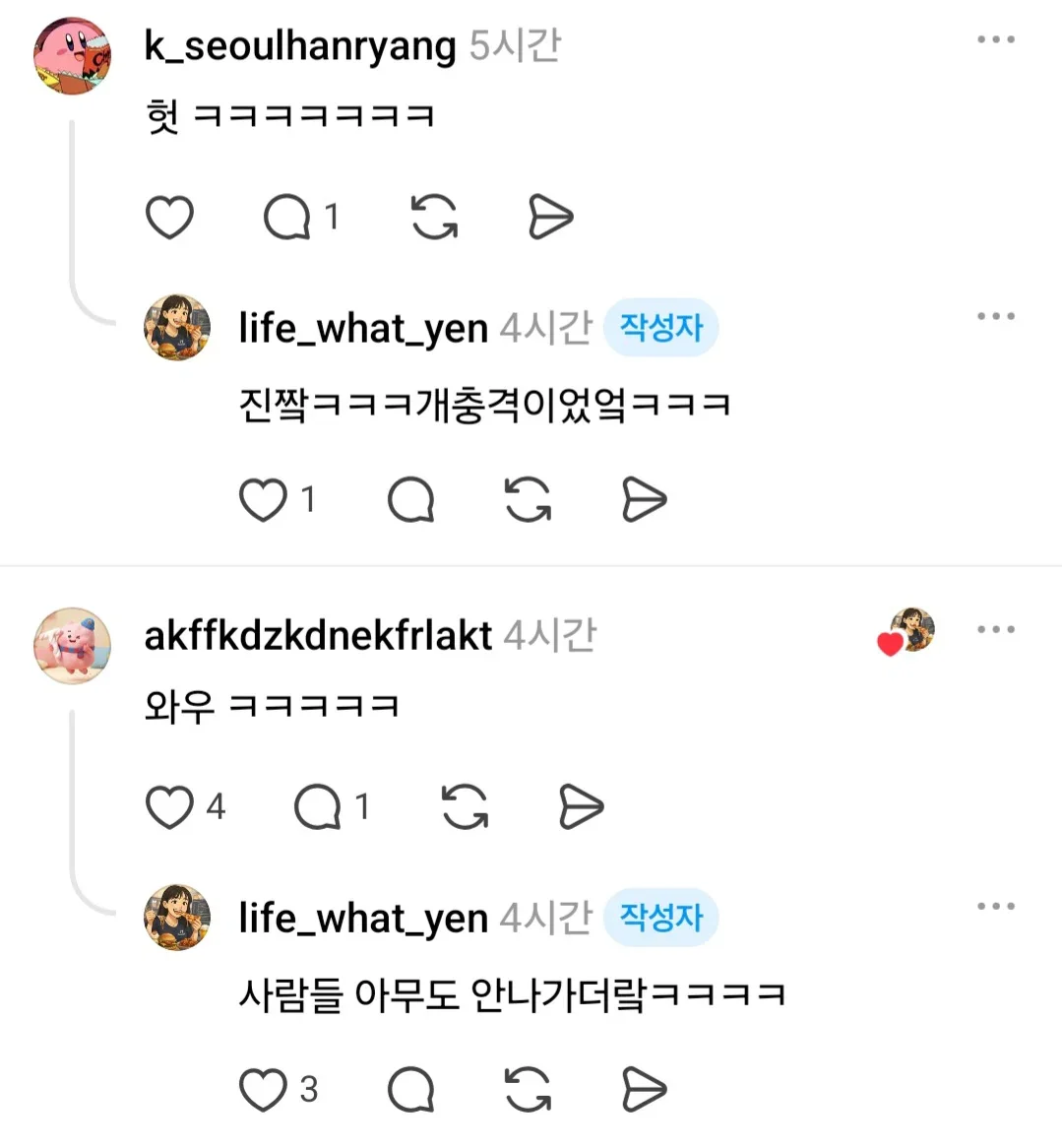Reply to '사람들 아무도 안나가더랔ㅋㅋㅋㅋ' comment

tap(410, 1090)
